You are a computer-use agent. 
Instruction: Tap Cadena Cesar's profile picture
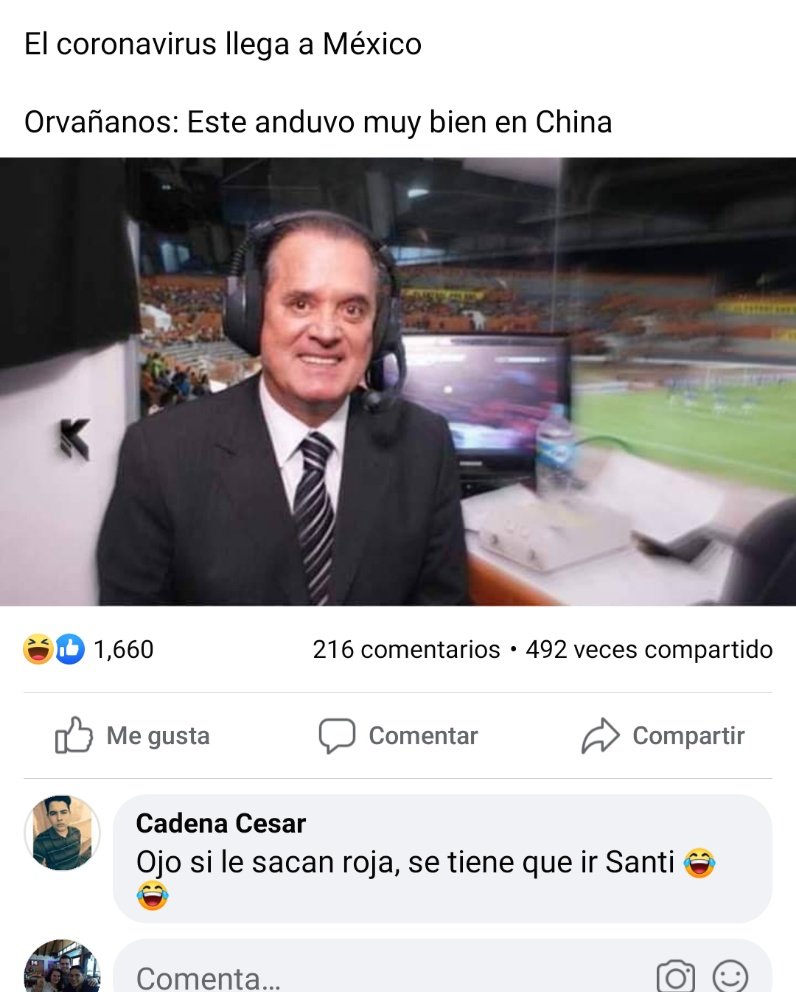(x=62, y=832)
